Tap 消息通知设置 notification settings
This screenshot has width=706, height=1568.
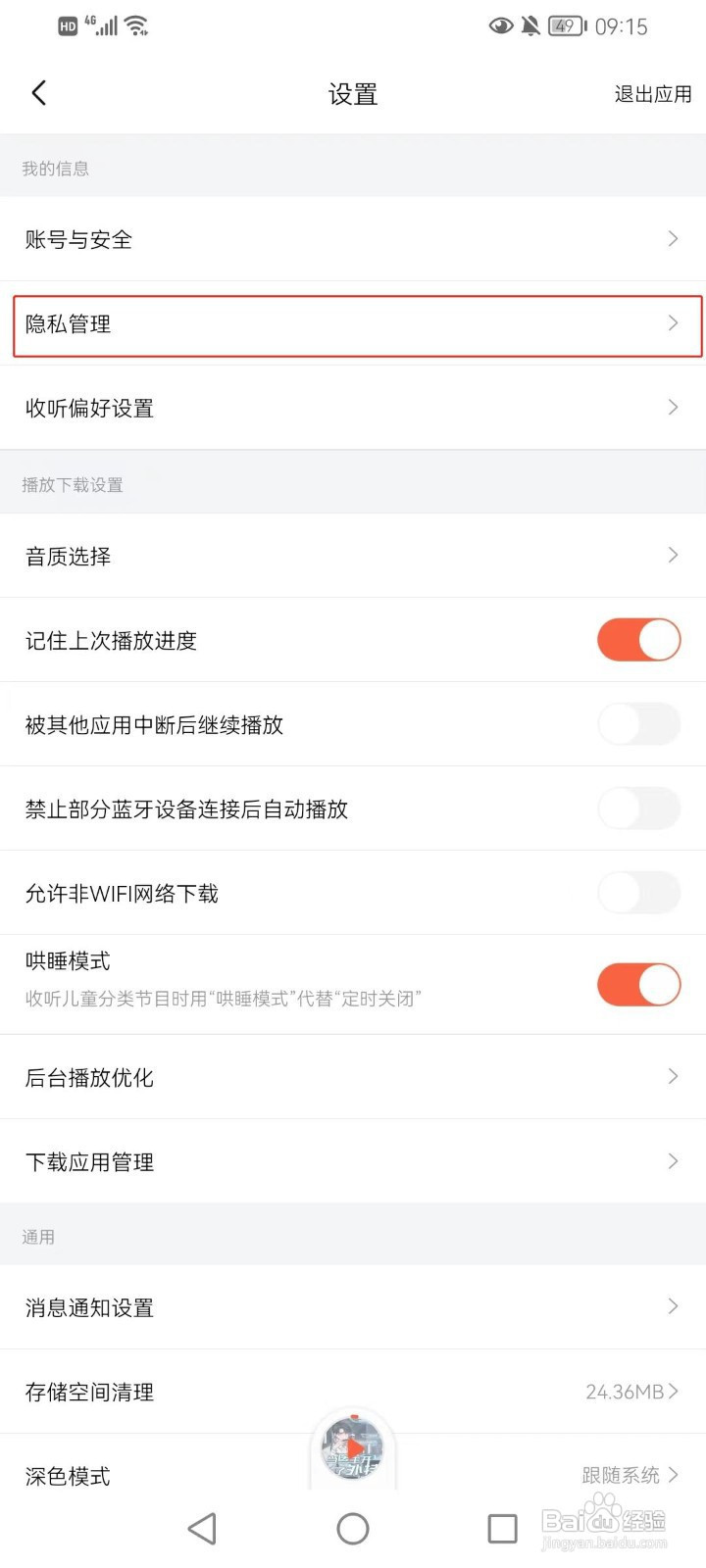(x=353, y=1306)
